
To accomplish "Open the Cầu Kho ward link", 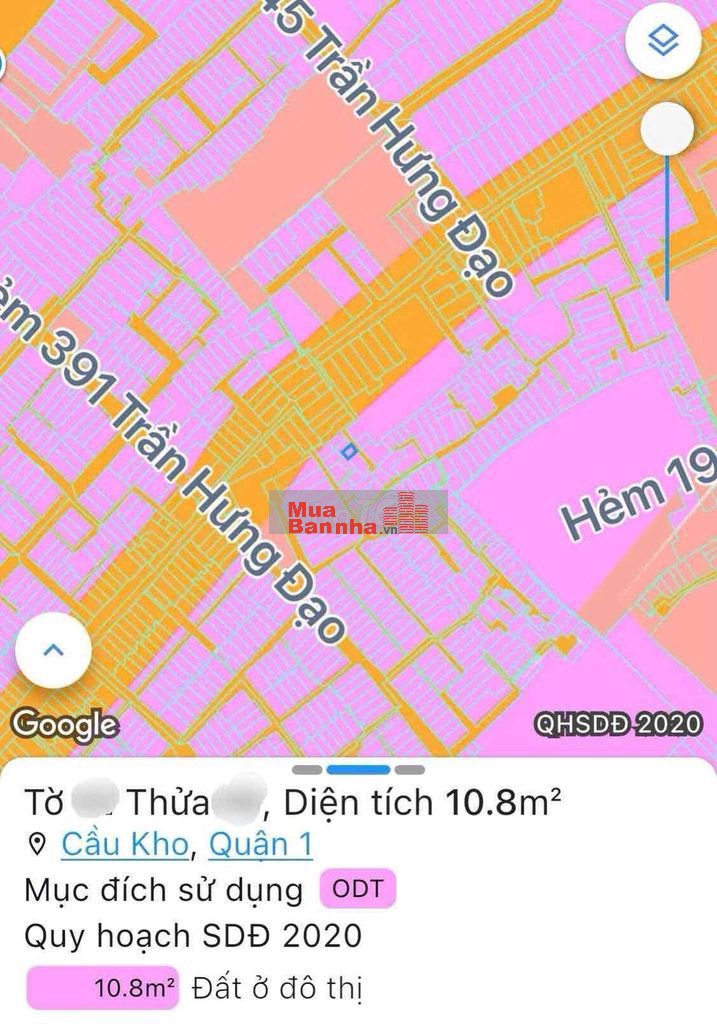I will [124, 845].
